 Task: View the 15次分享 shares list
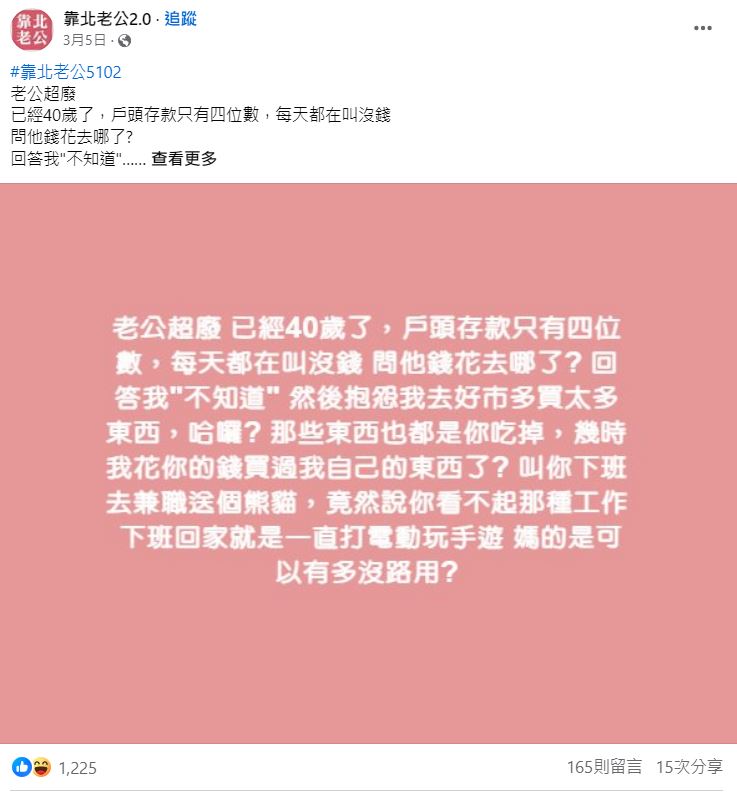pyautogui.click(x=689, y=767)
